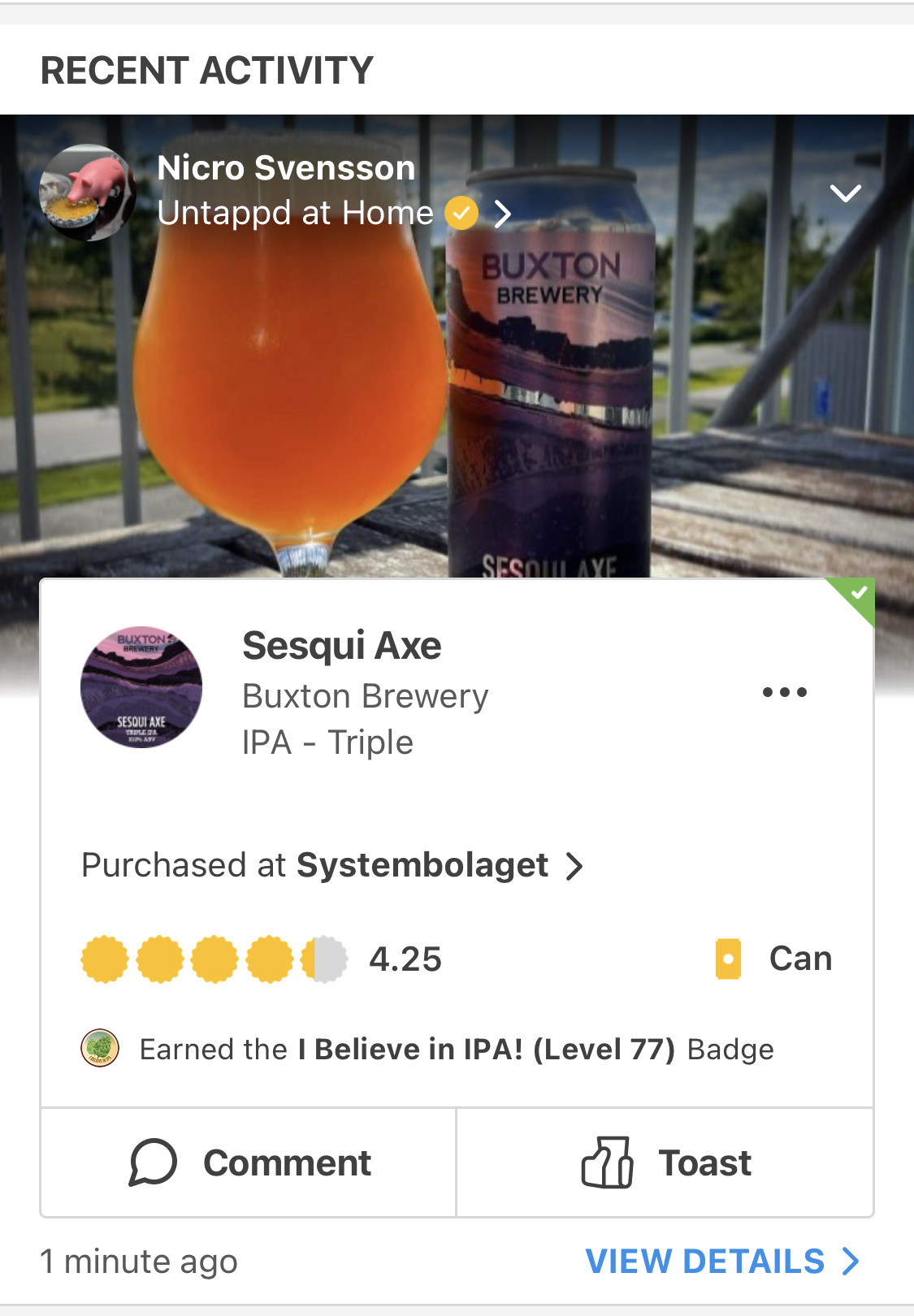Open Buxton Brewery page
Viewport: 914px width, 1316px height.
[365, 697]
